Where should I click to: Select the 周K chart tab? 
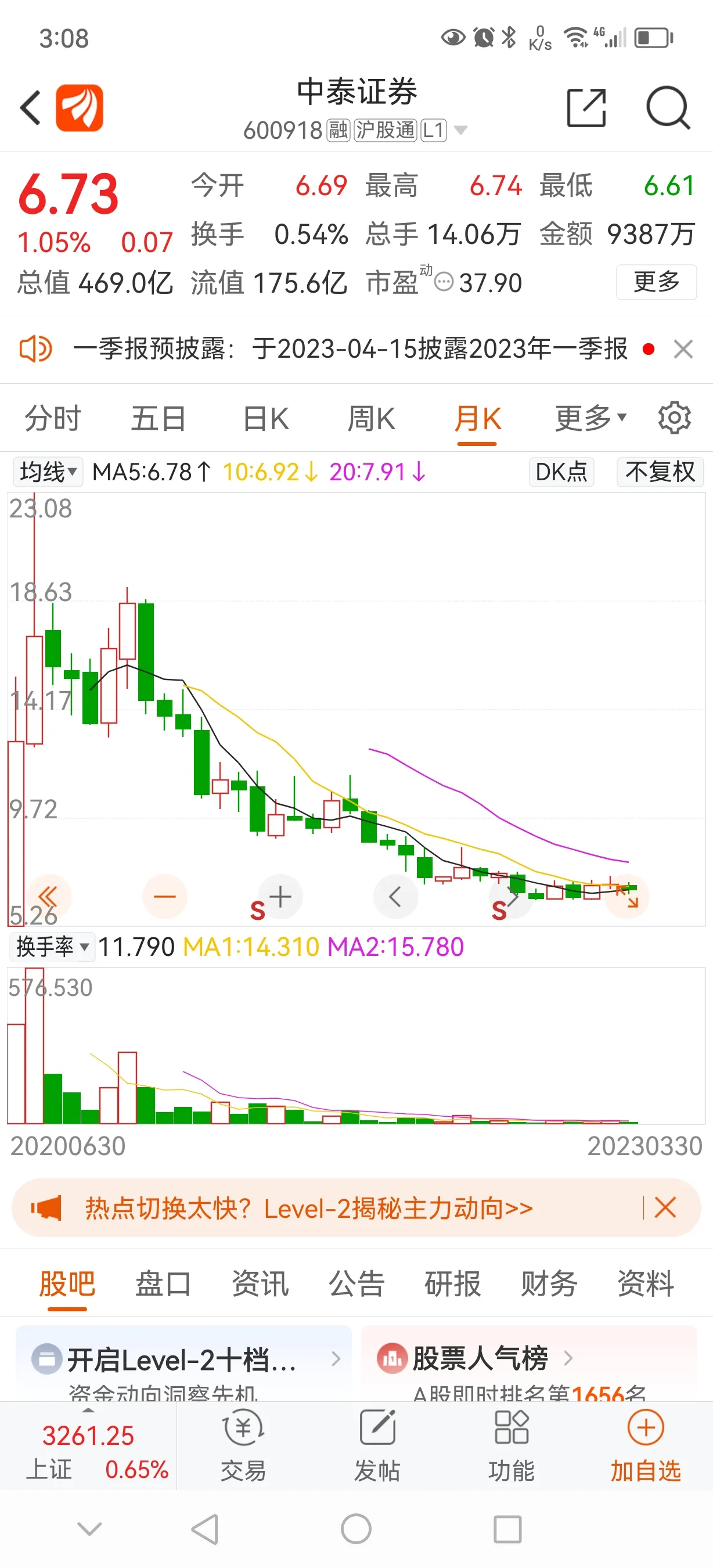[x=370, y=419]
